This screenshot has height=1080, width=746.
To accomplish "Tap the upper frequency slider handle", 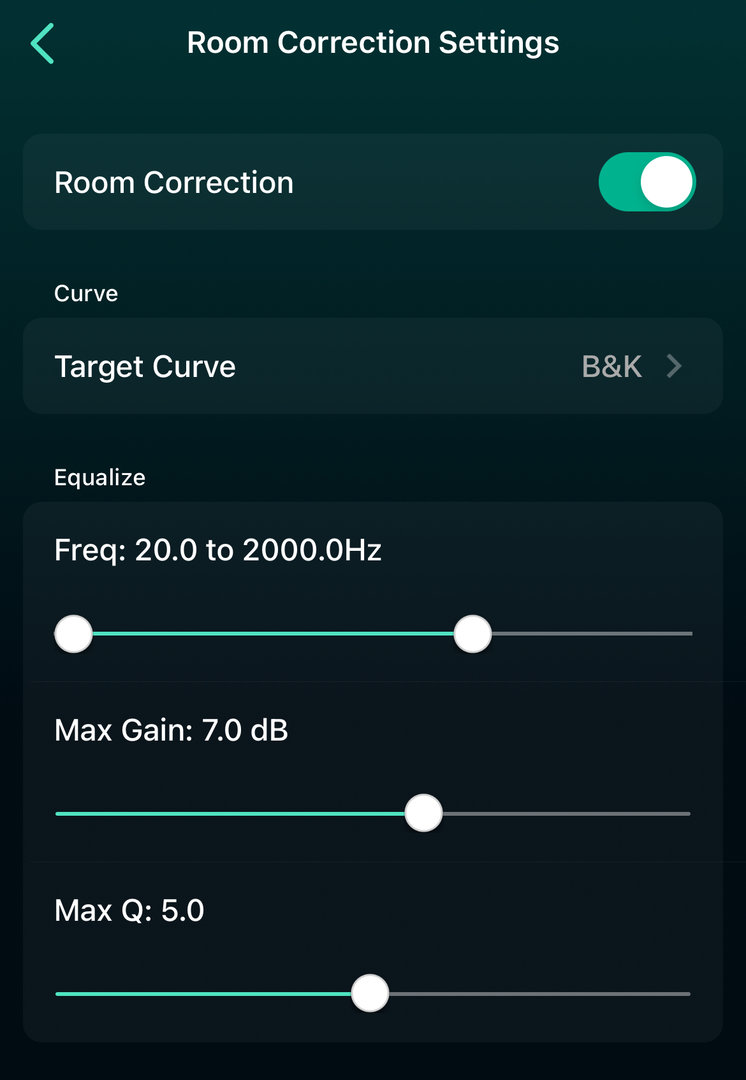I will tap(472, 634).
